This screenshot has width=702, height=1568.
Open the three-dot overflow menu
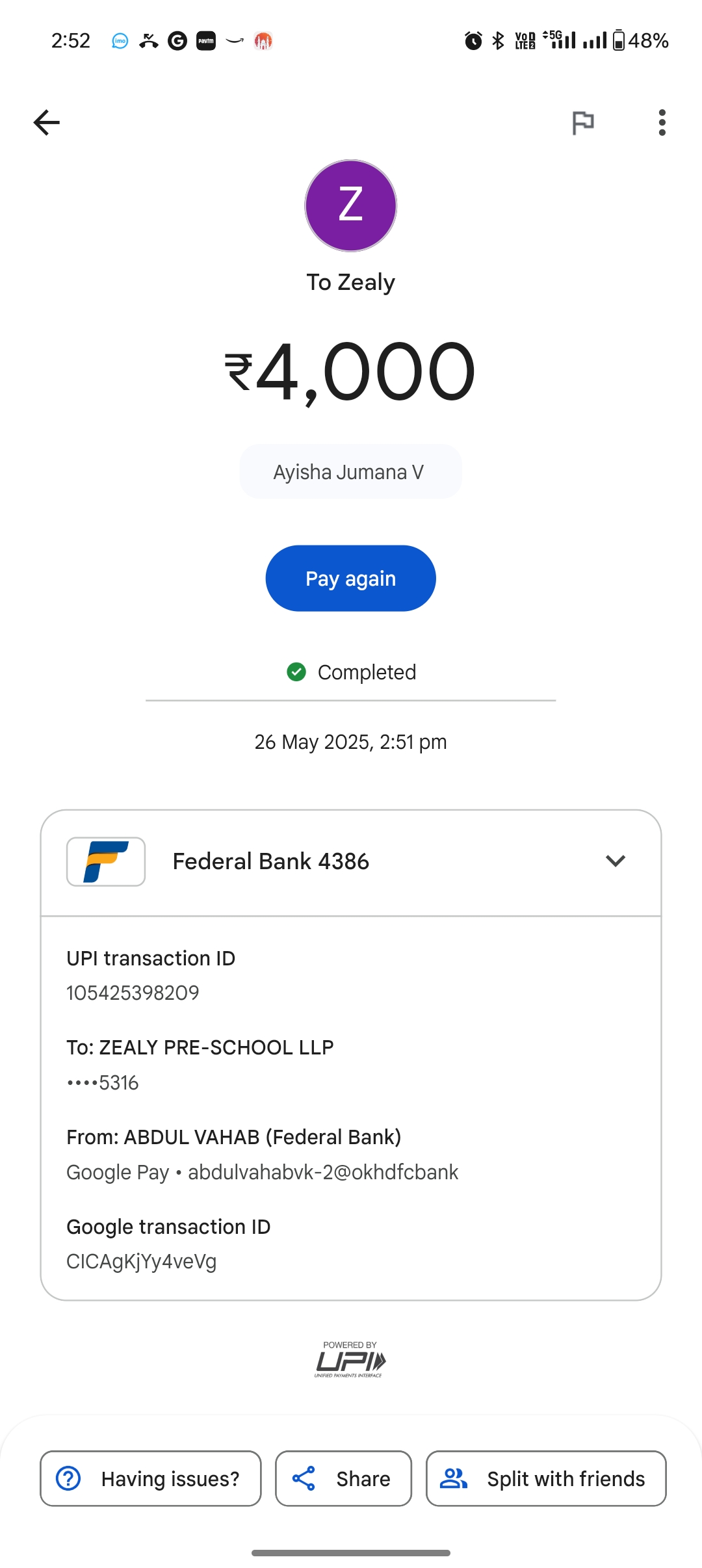(x=662, y=122)
